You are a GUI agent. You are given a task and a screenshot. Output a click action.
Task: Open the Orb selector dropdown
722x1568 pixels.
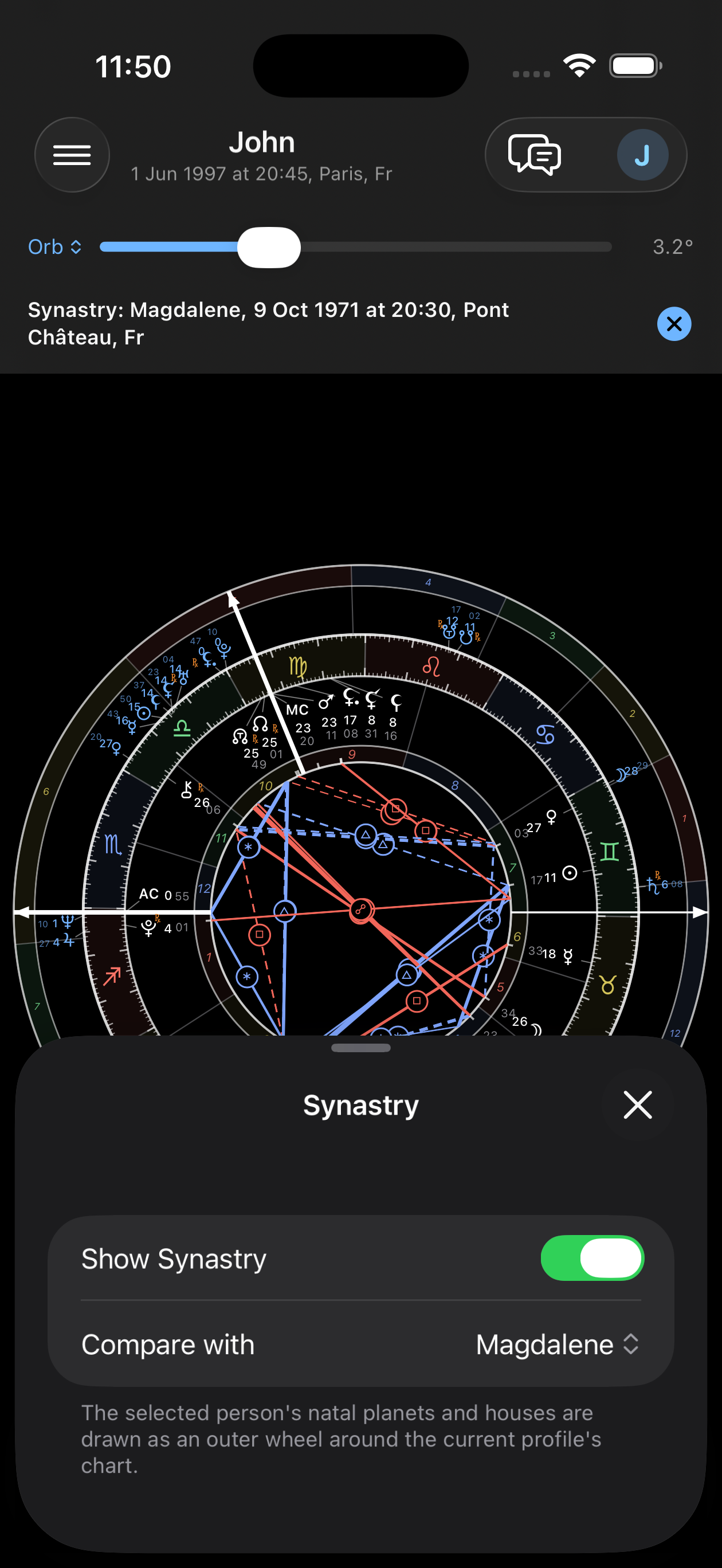tap(55, 246)
